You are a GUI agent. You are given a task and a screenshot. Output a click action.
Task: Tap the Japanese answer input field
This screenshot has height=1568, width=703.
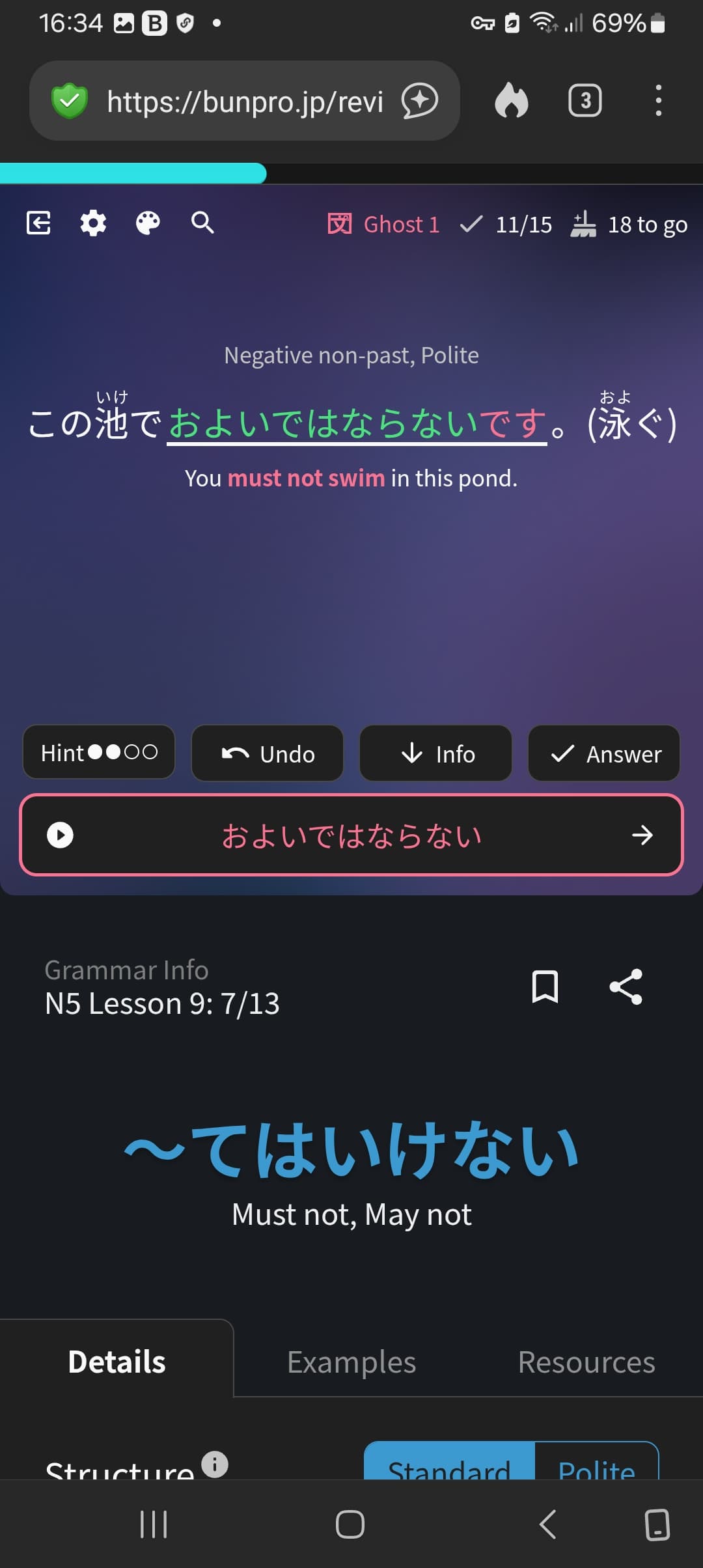coord(351,835)
